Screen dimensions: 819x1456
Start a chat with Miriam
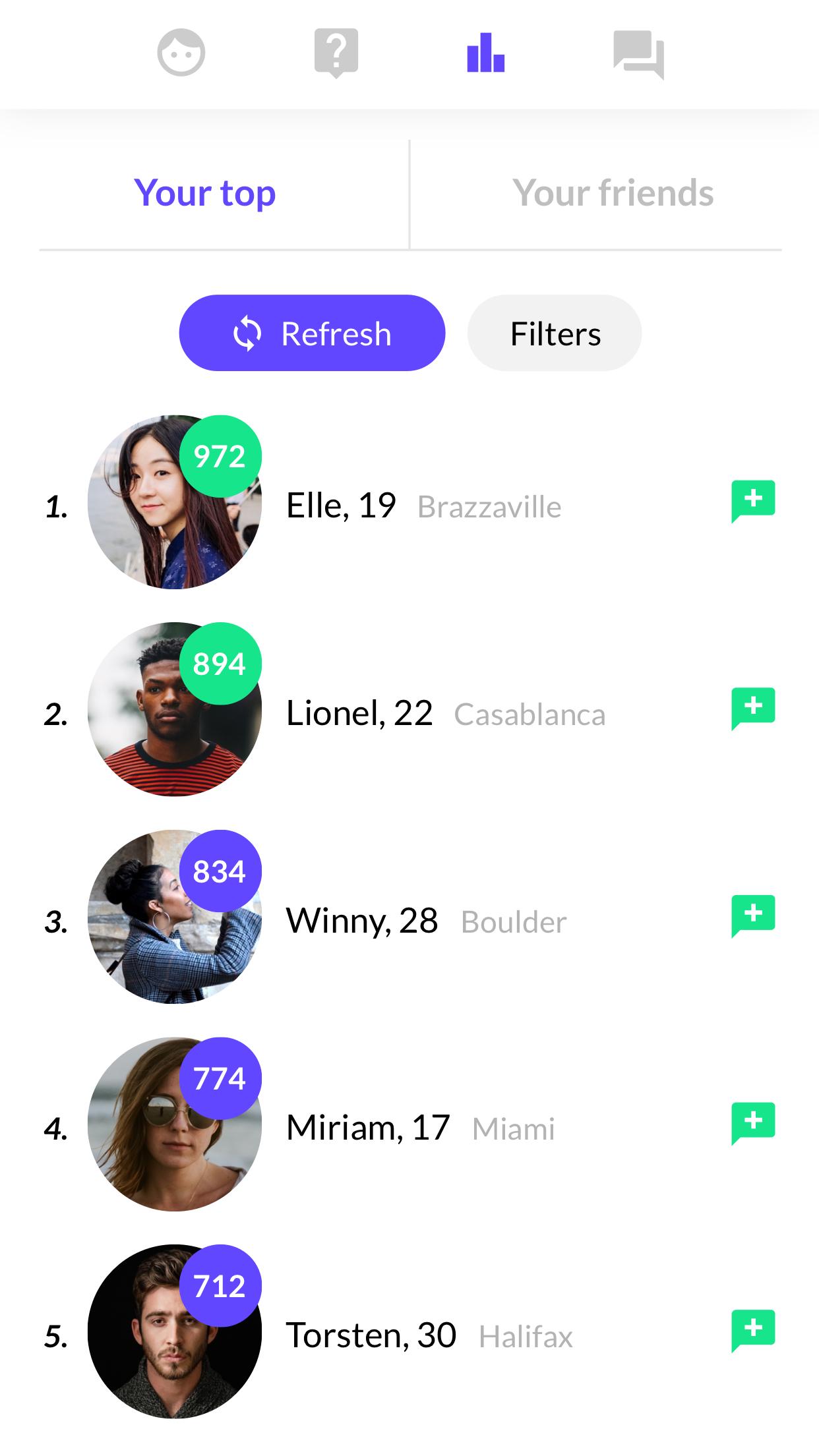753,1123
